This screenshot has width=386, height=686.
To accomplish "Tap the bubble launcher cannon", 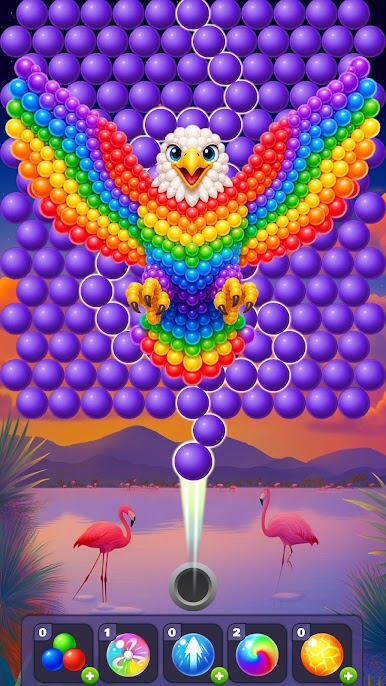I will [193, 586].
